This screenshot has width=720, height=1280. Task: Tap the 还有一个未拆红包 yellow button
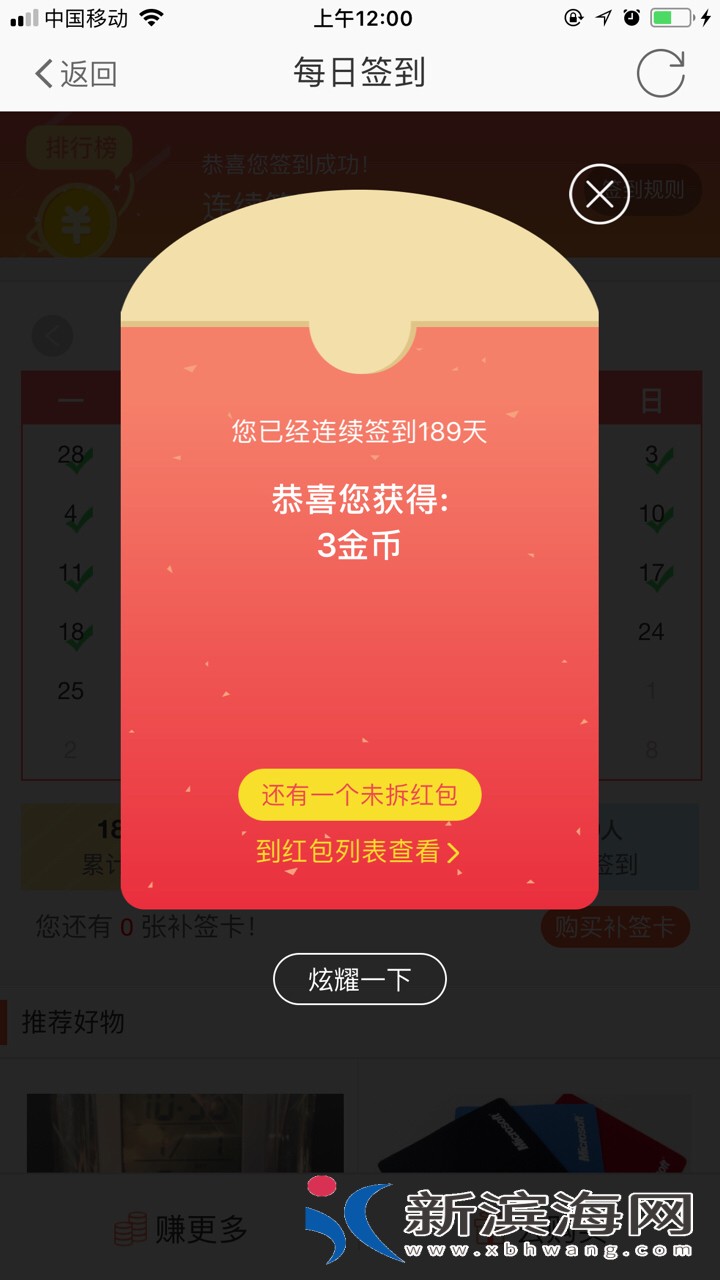[358, 795]
